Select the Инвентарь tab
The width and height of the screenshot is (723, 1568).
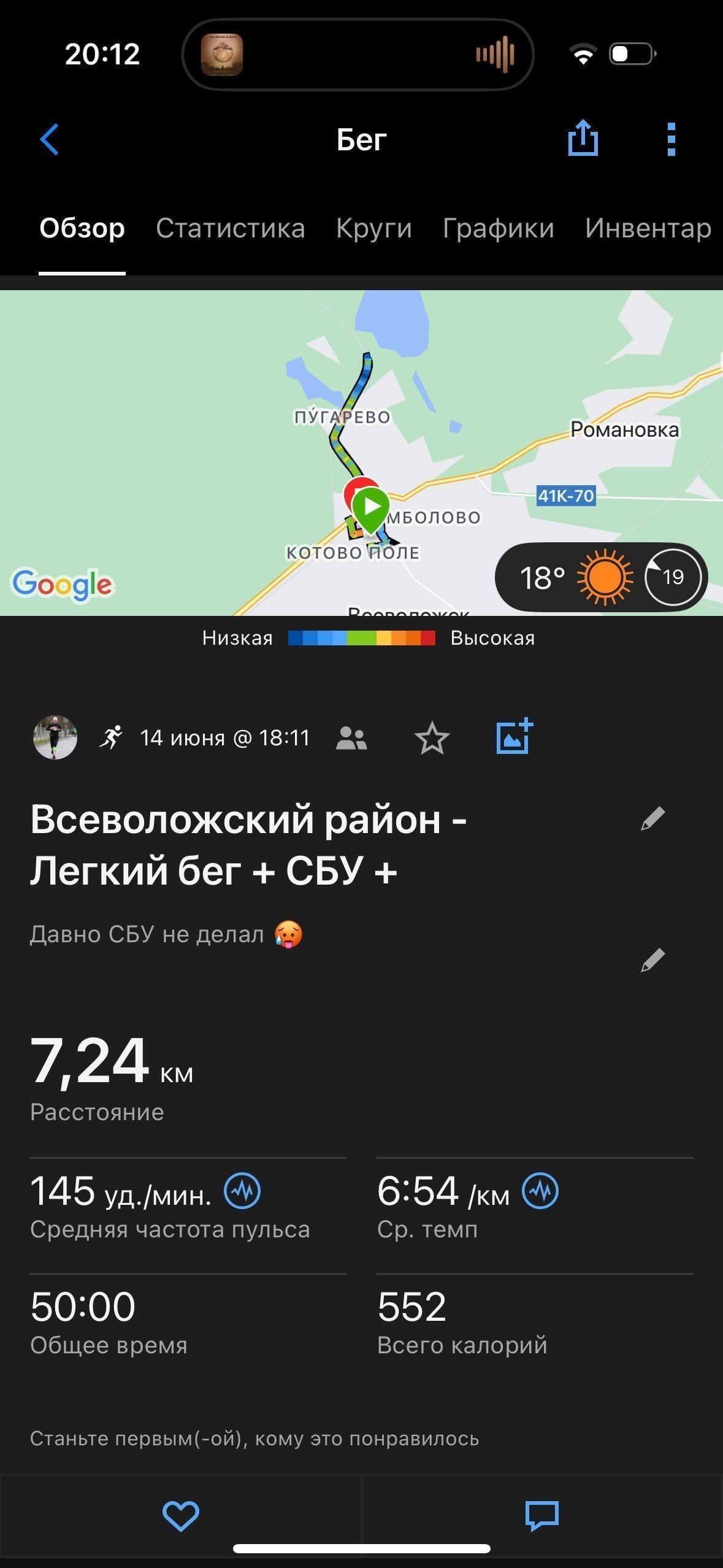coord(648,228)
